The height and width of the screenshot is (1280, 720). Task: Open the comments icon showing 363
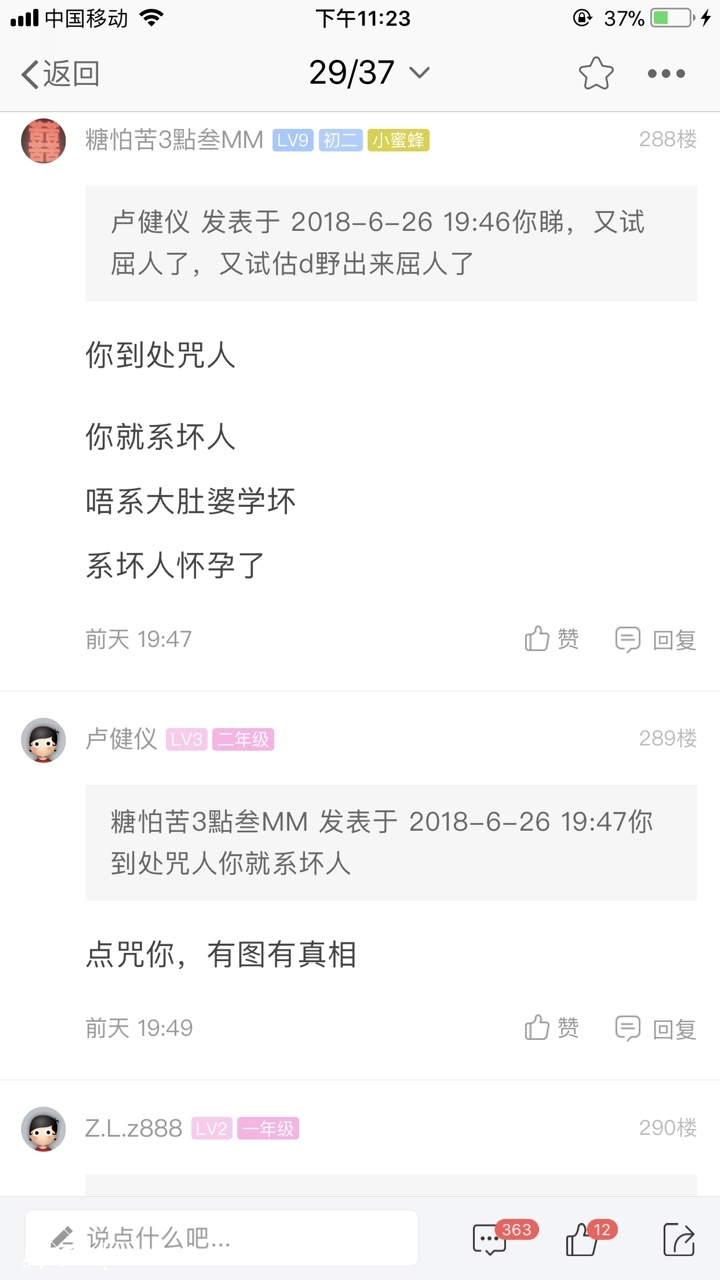pos(490,1239)
